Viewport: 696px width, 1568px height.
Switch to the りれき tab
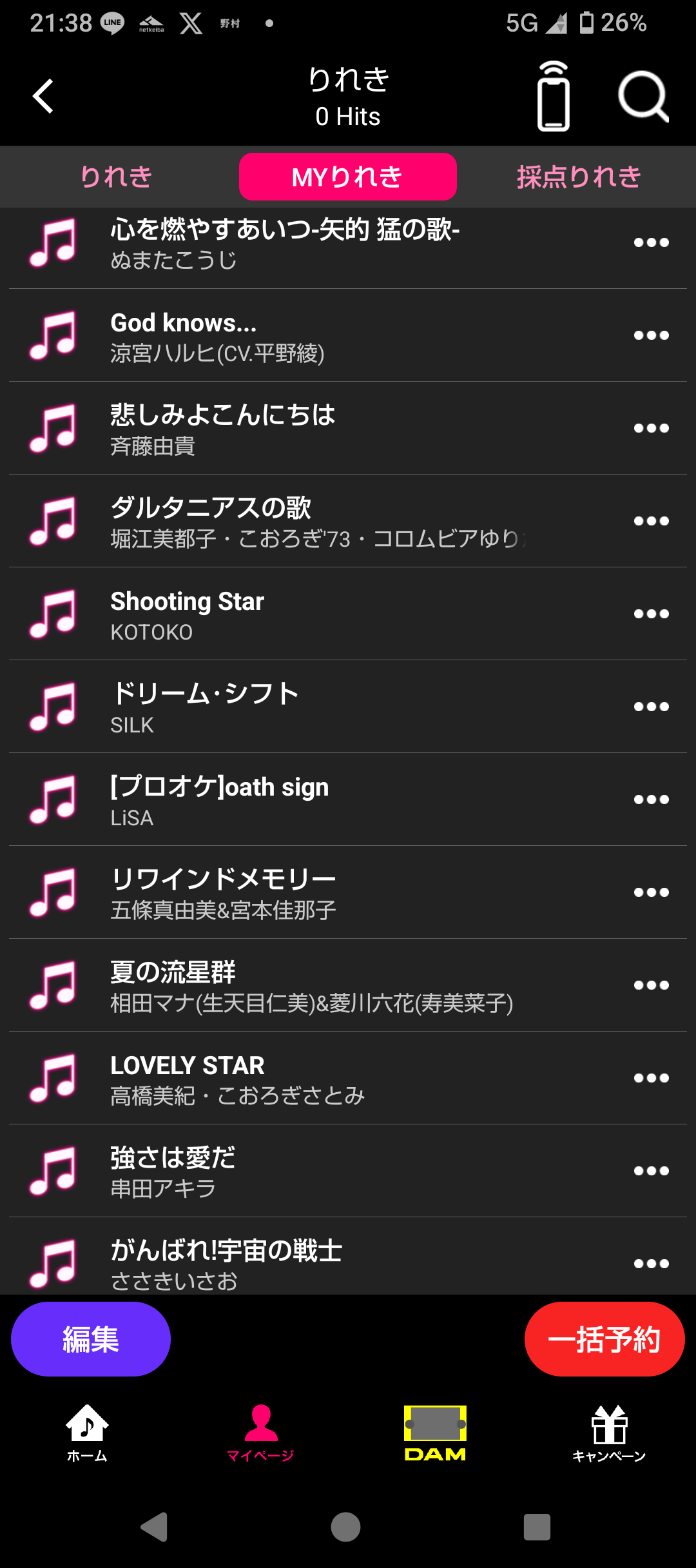tap(116, 177)
